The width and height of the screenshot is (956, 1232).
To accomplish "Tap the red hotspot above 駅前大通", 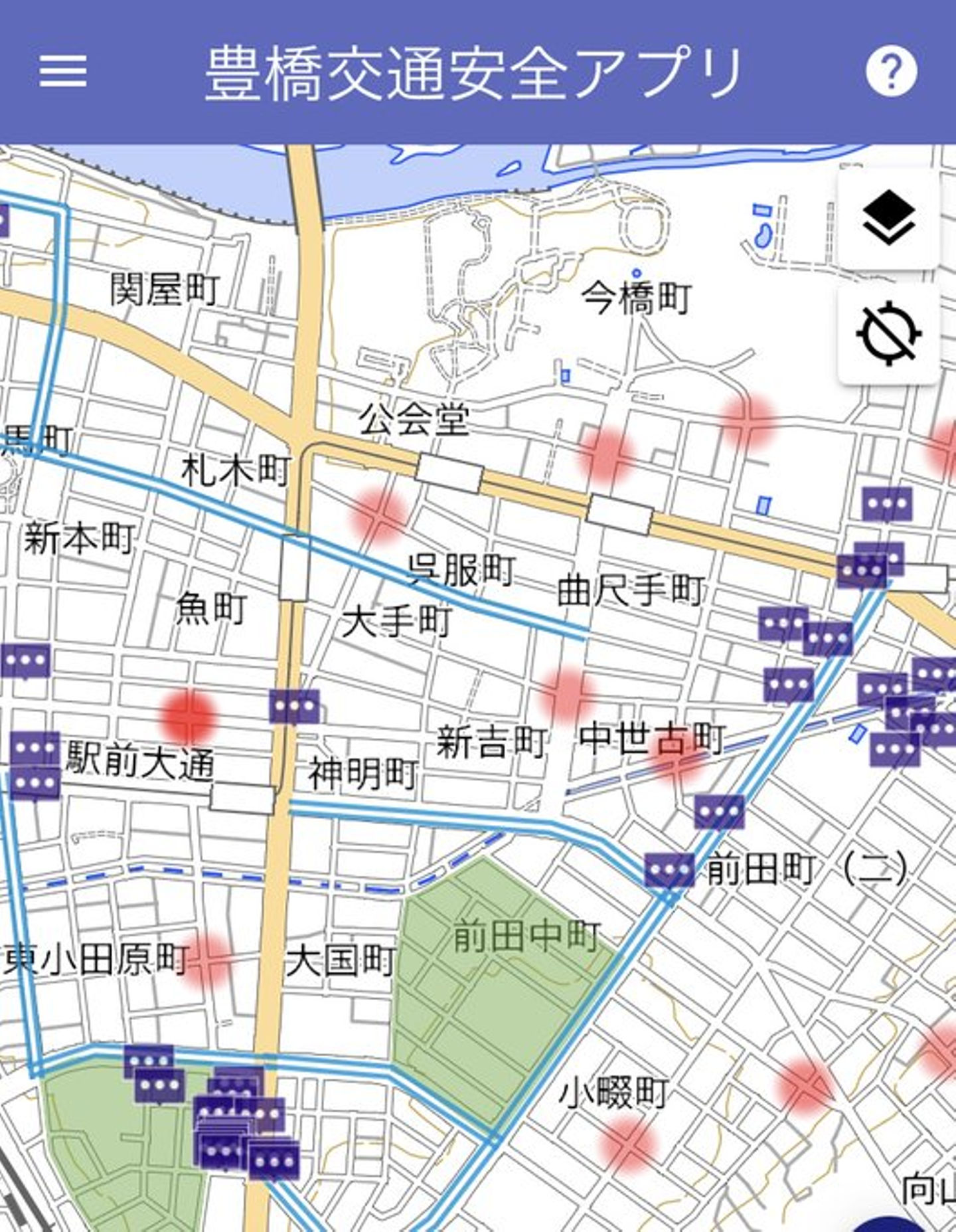I will pos(189,716).
